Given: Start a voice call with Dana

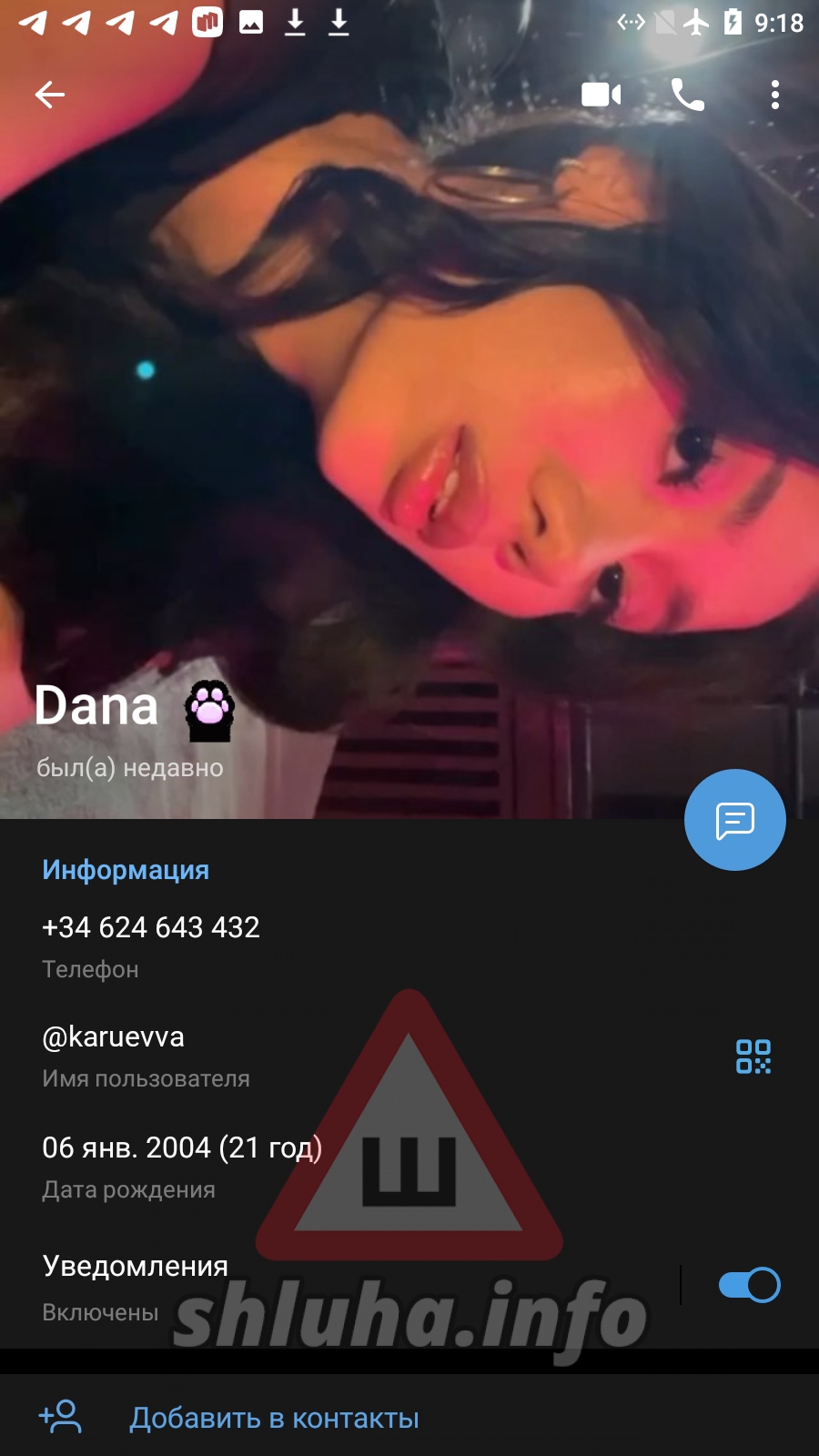Looking at the screenshot, I should tap(688, 95).
